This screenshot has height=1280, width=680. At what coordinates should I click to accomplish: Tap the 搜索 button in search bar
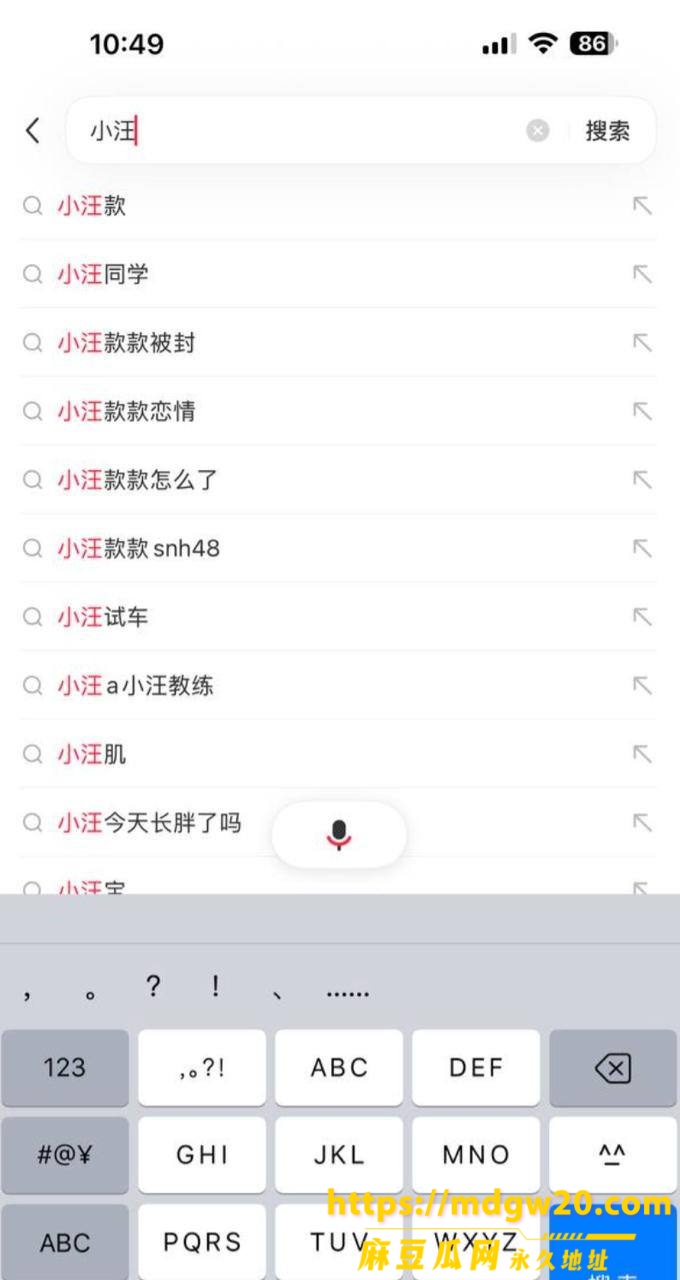coord(607,131)
